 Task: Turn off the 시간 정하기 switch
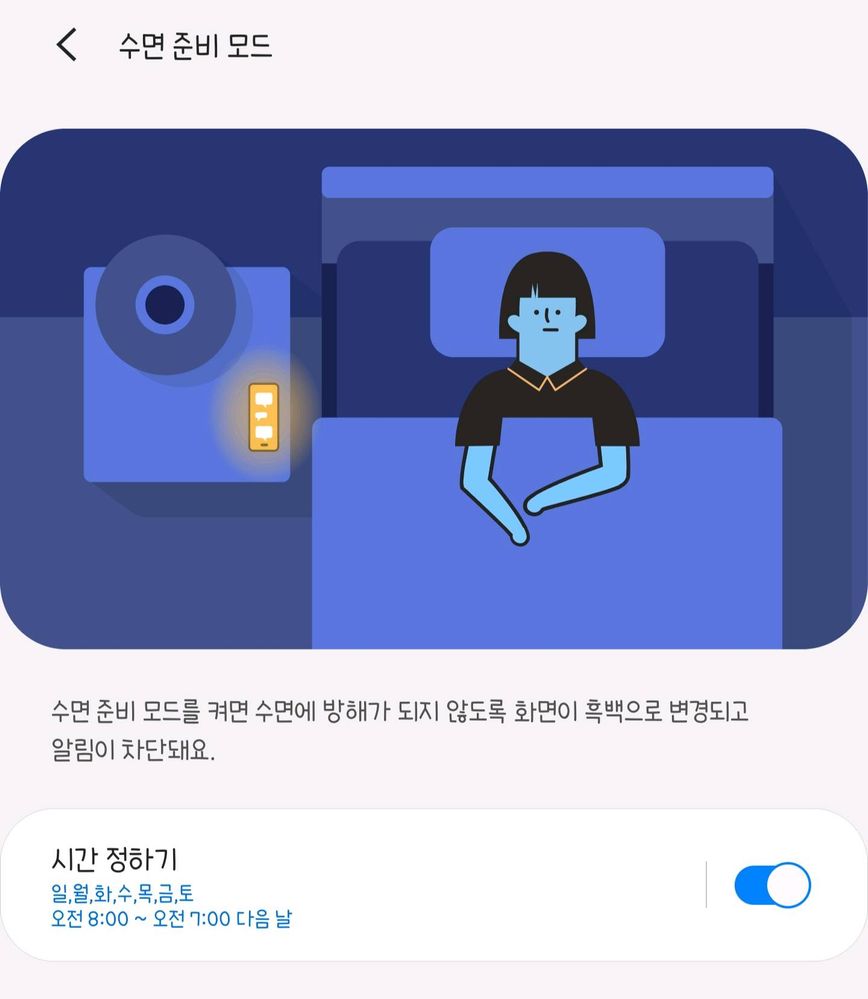coord(771,886)
